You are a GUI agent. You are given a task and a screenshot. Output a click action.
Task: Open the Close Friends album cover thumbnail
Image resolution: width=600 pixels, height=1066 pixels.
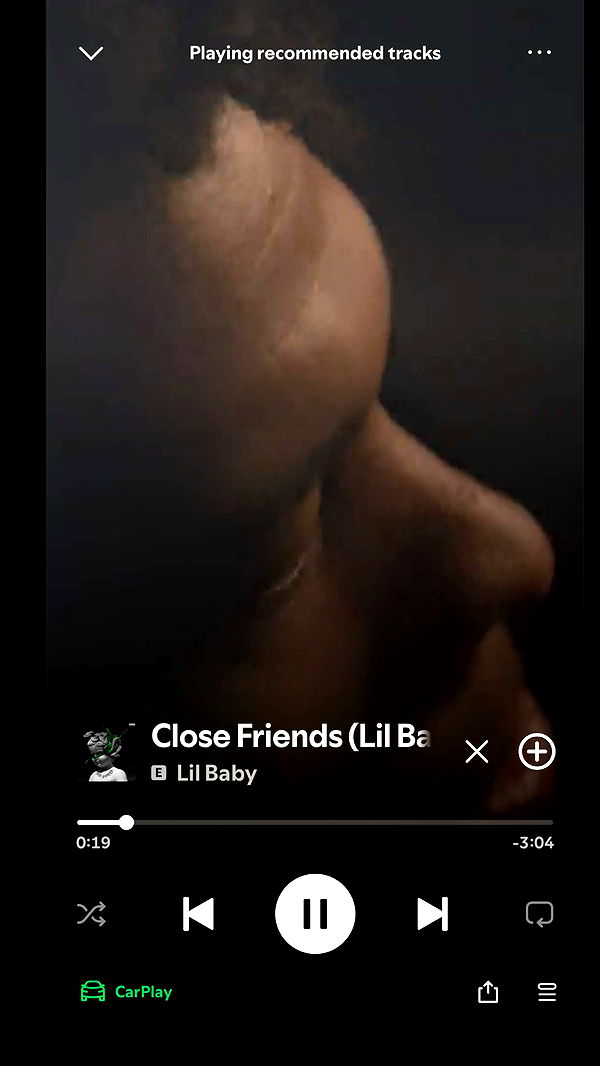[107, 752]
